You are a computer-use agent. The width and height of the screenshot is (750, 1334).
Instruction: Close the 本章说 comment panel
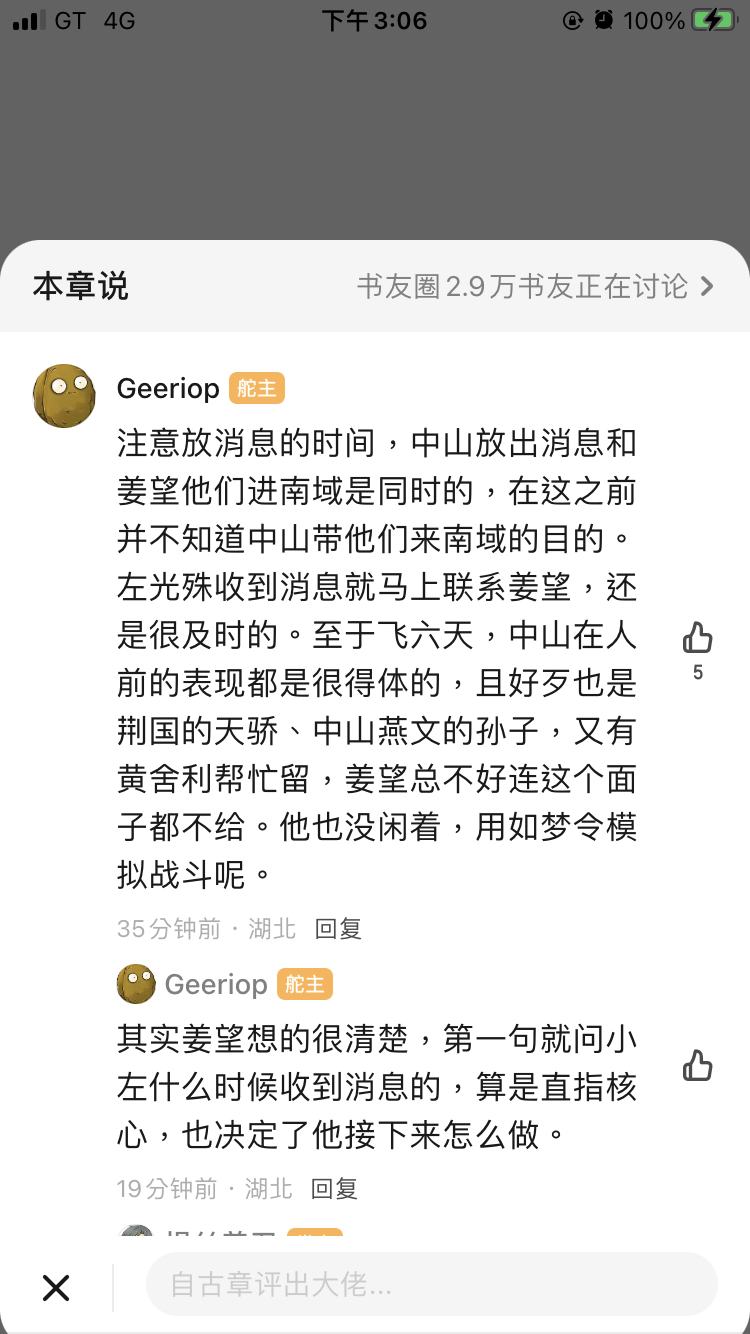click(56, 1288)
